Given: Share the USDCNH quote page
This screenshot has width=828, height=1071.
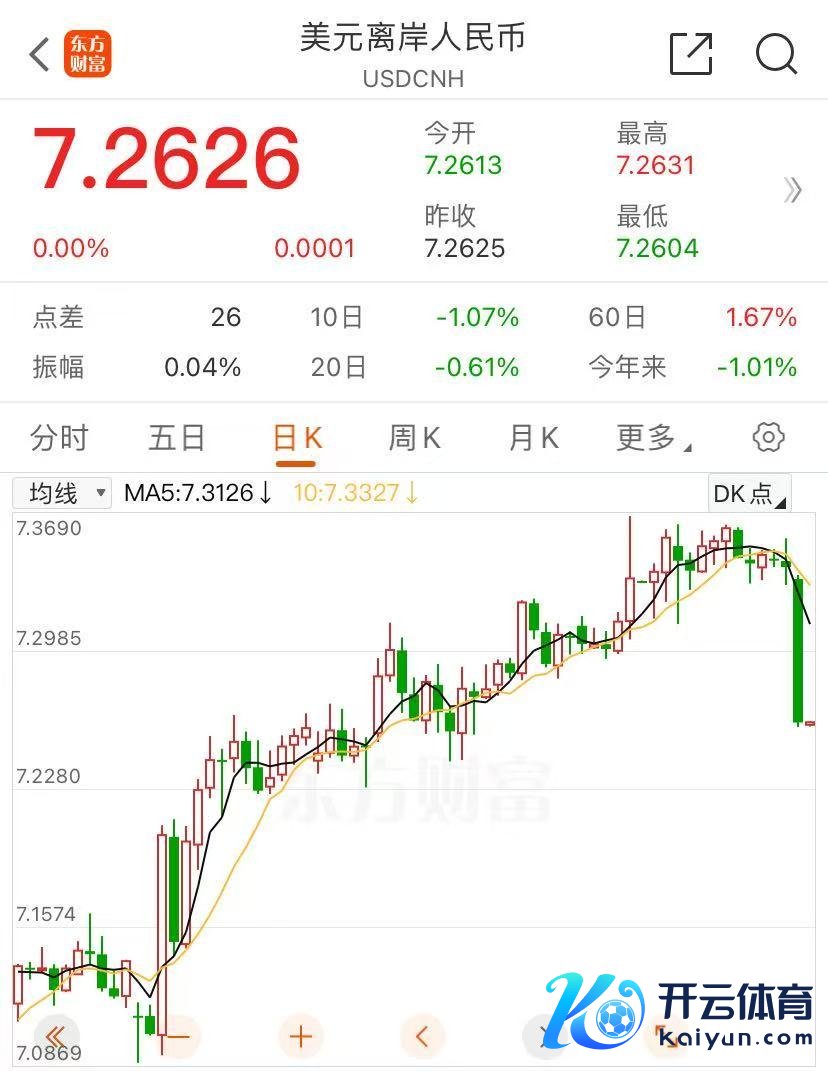Looking at the screenshot, I should point(691,54).
